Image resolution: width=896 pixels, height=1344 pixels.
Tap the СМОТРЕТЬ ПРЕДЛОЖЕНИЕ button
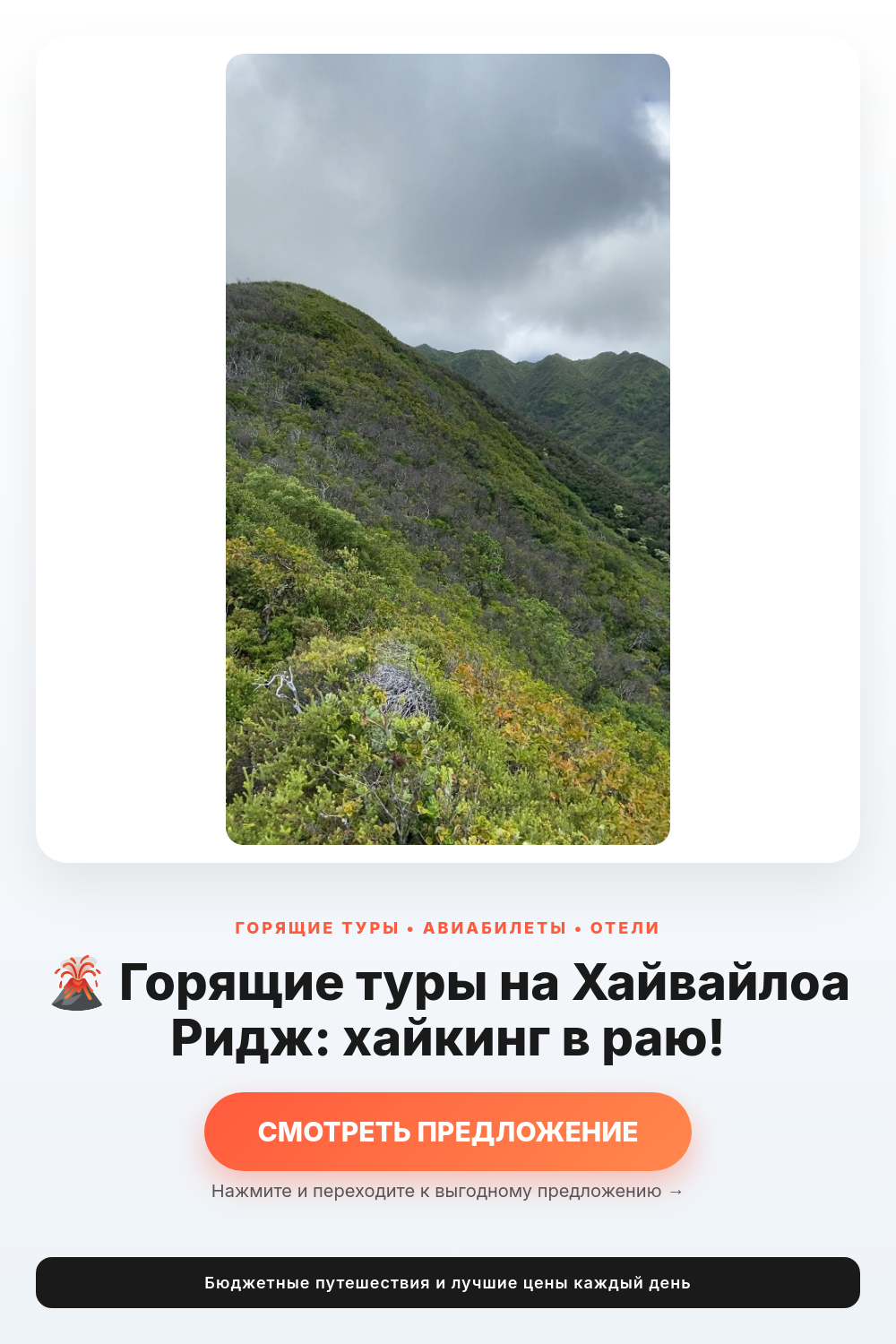click(448, 1132)
